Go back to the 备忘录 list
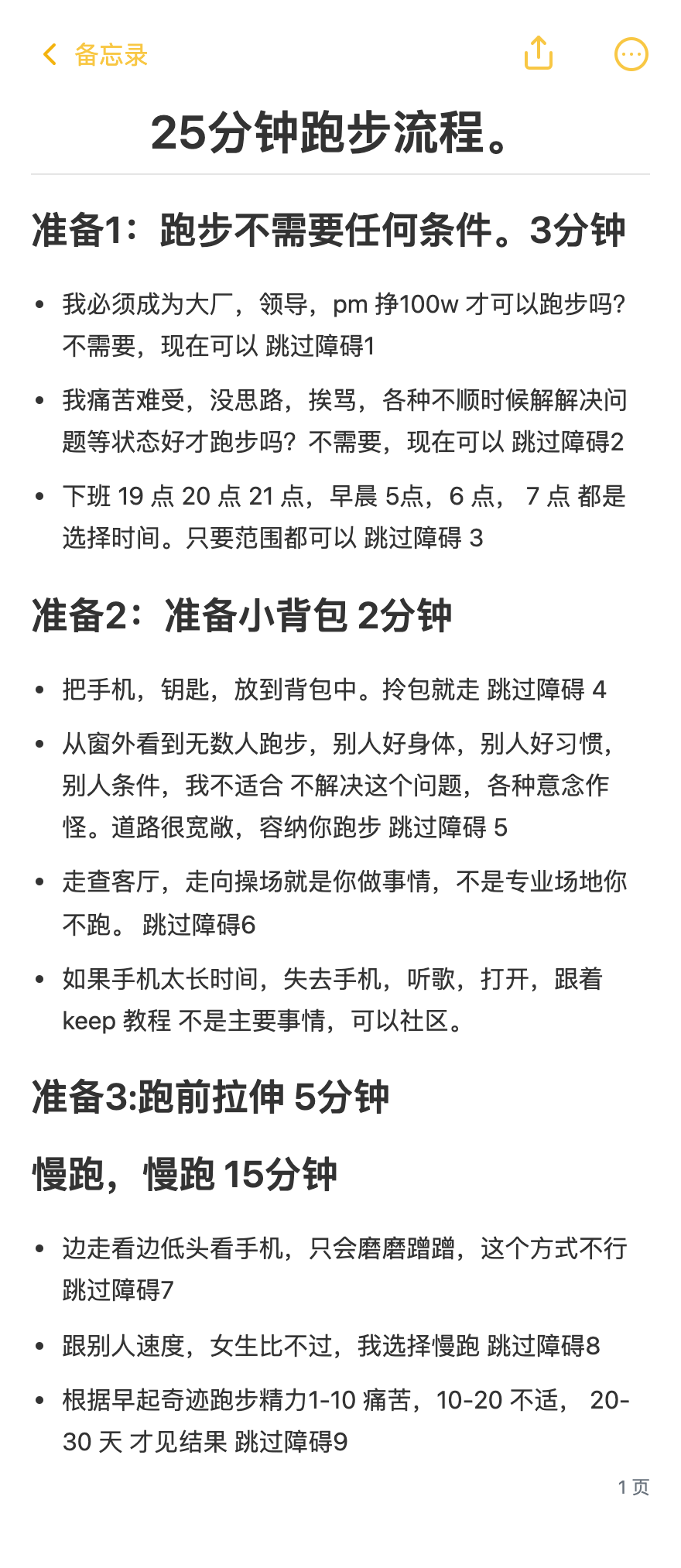The image size is (681, 1568). click(x=94, y=55)
